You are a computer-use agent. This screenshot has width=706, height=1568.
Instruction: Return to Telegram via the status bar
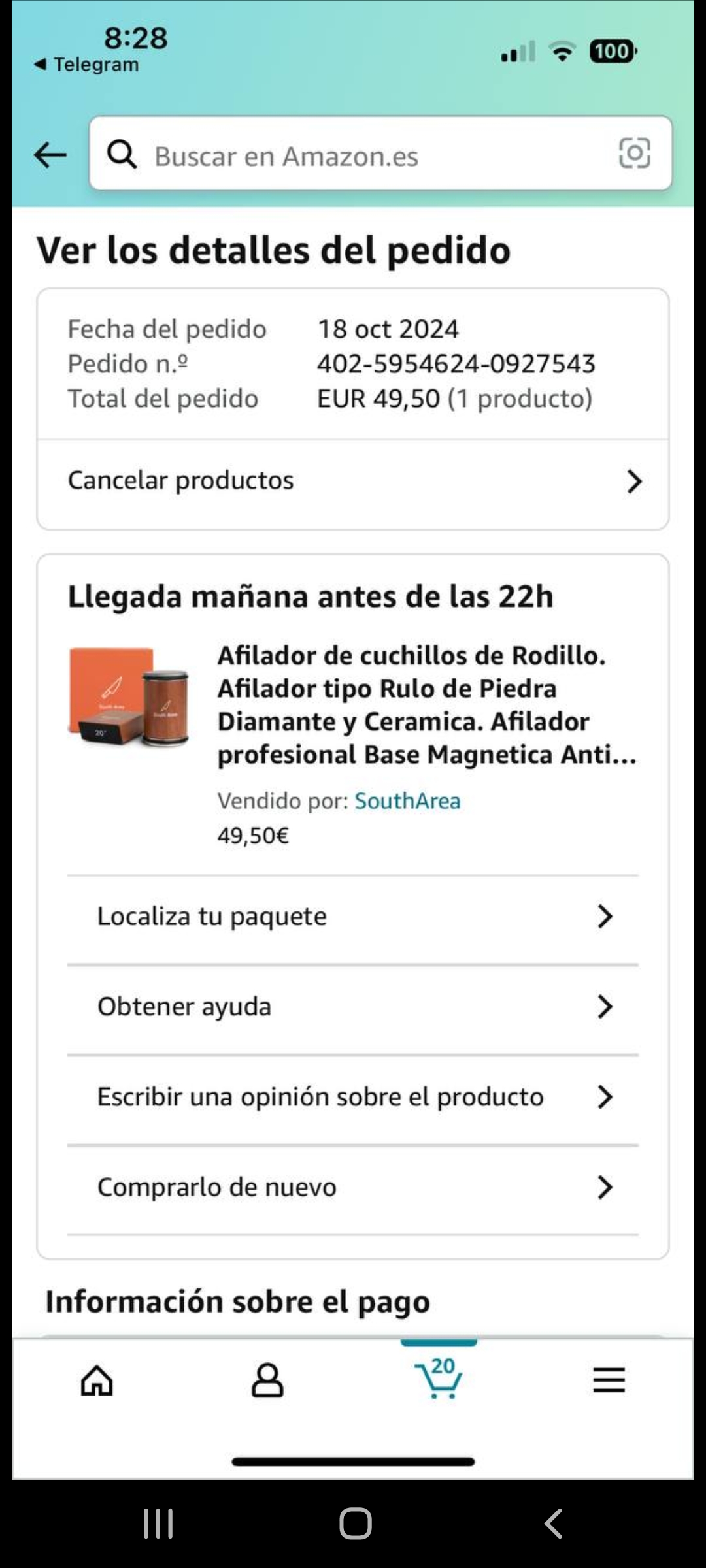tap(87, 64)
